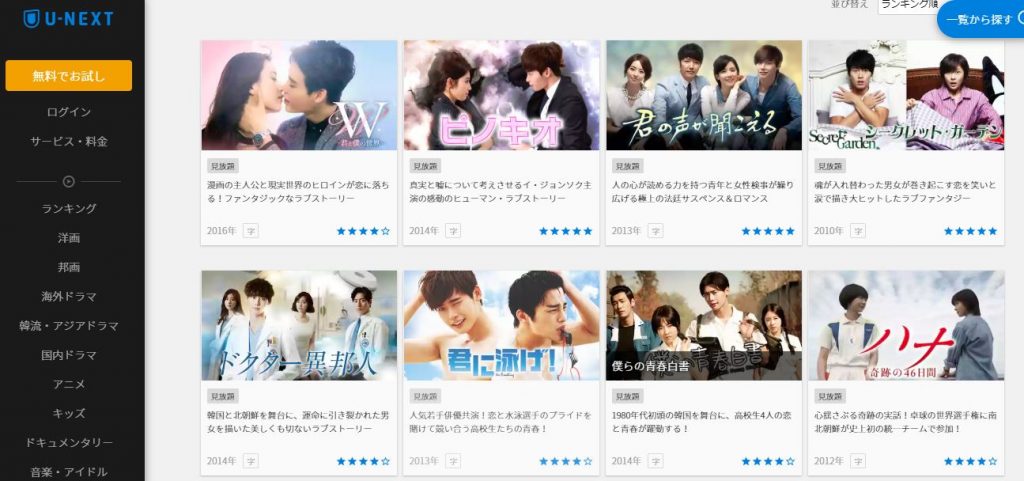Viewport: 1024px width, 481px height.
Task: Open the ログイン link
Action: point(68,112)
